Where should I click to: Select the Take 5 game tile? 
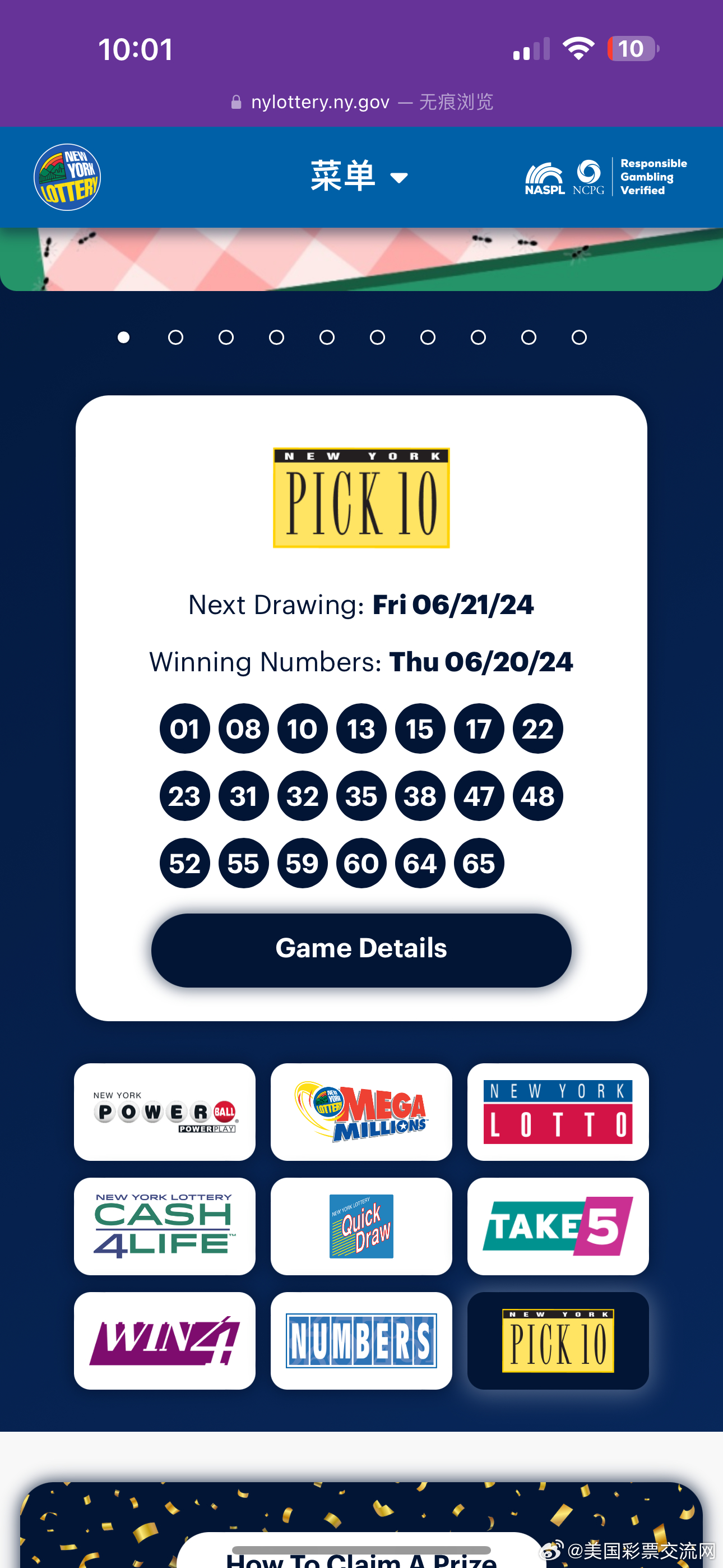tap(558, 1225)
